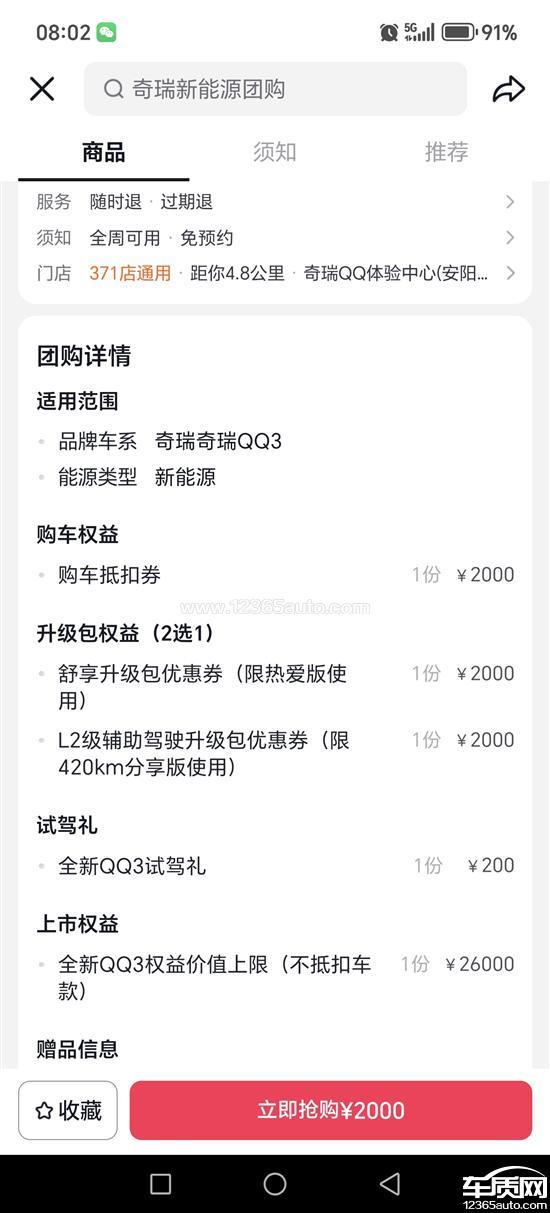Screen dimensions: 550x1213
Task: Share this deal via the arrow icon
Action: [509, 89]
